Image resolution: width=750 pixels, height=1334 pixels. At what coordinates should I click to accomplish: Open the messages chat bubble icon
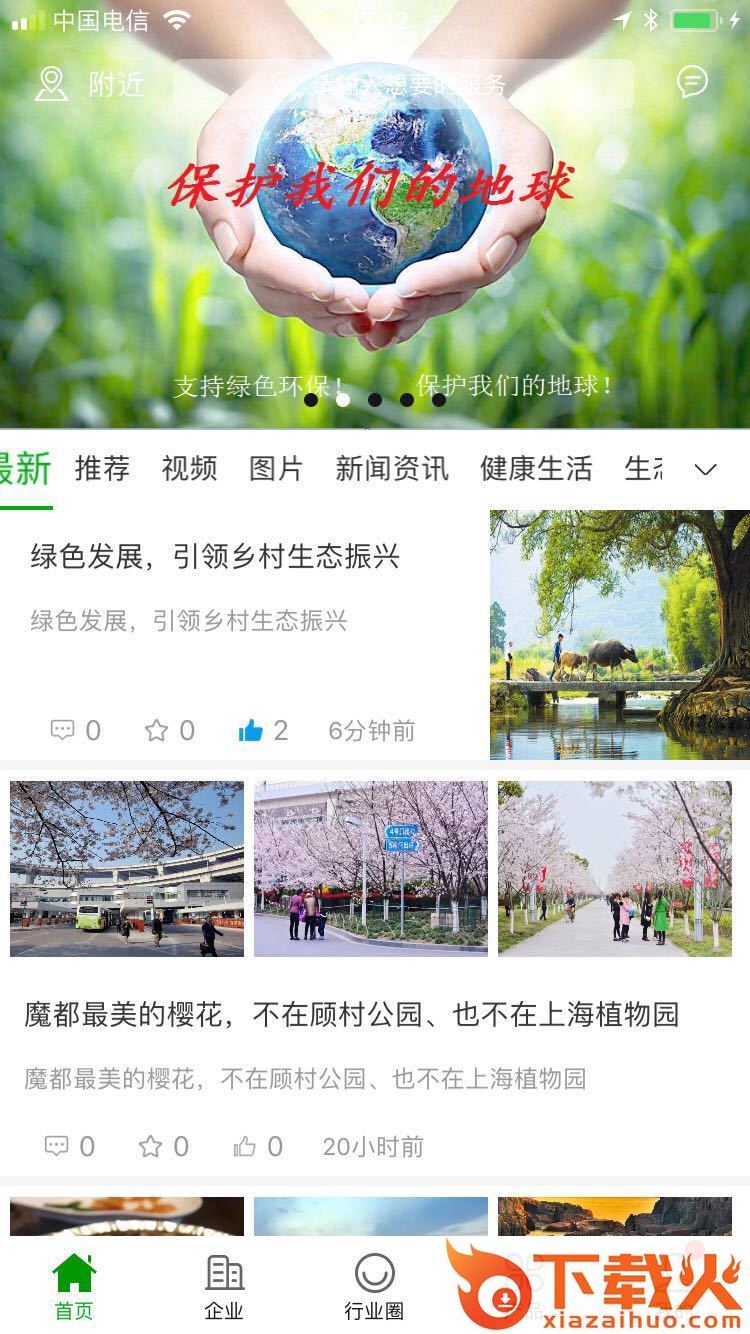tap(692, 83)
